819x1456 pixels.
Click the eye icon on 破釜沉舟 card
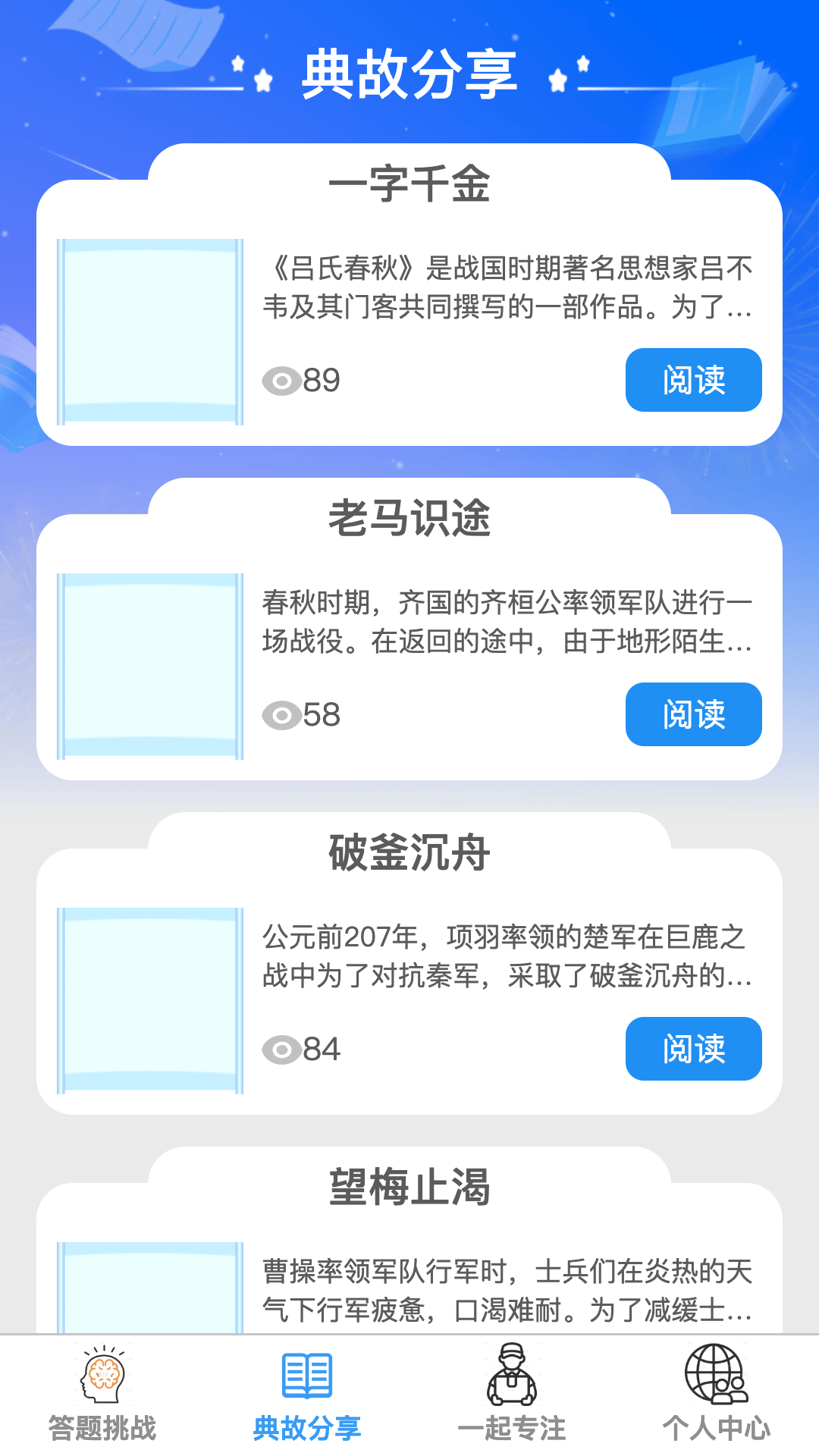click(x=282, y=1047)
